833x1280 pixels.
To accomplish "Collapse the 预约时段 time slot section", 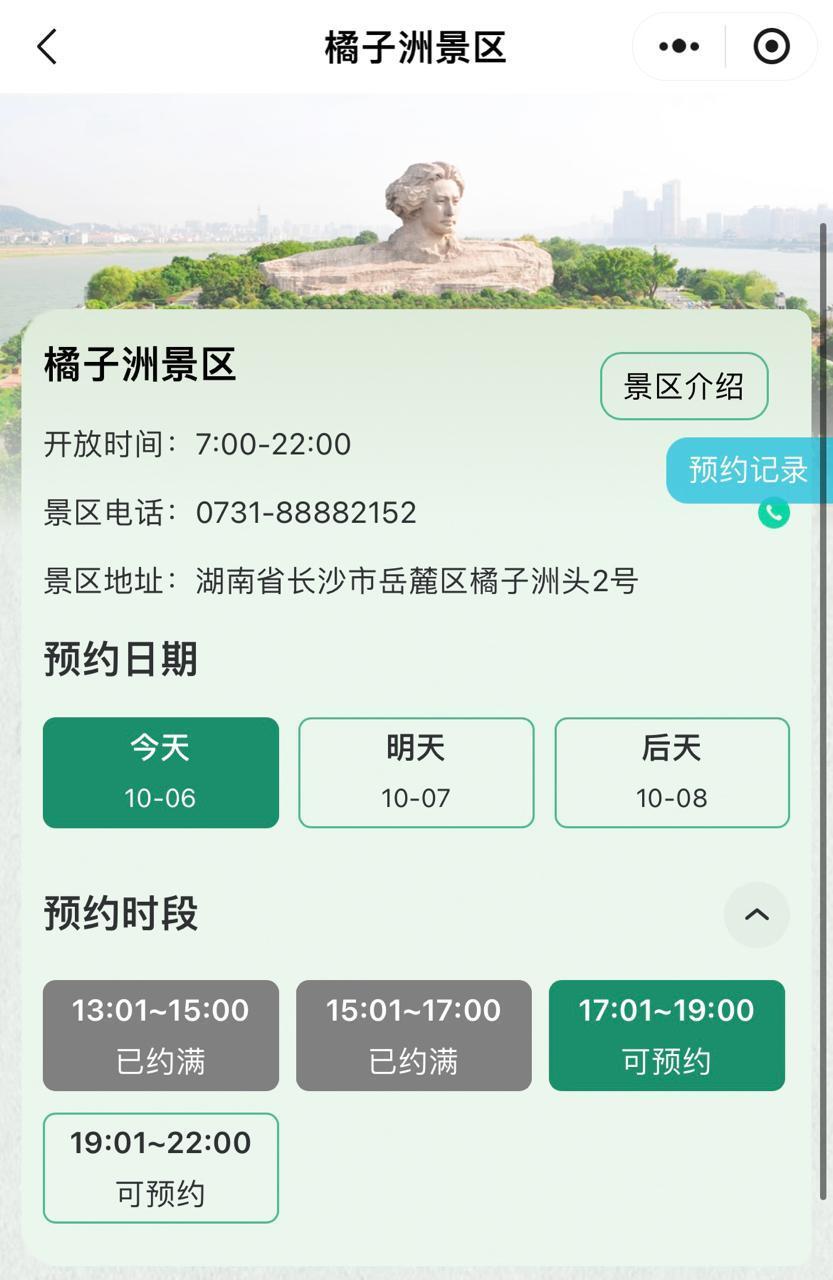I will pos(757,914).
